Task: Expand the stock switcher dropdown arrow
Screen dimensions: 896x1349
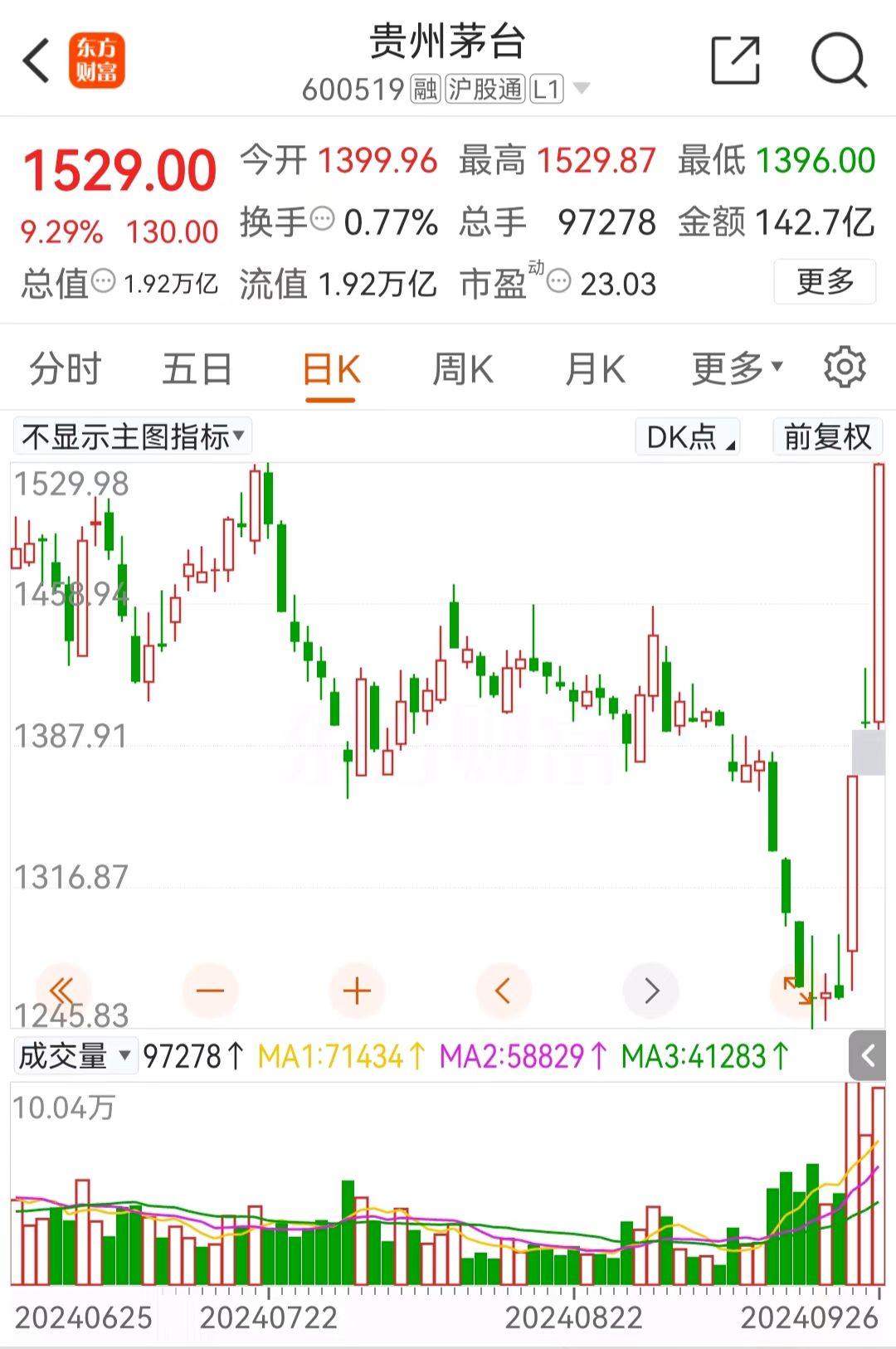Action: click(x=582, y=89)
